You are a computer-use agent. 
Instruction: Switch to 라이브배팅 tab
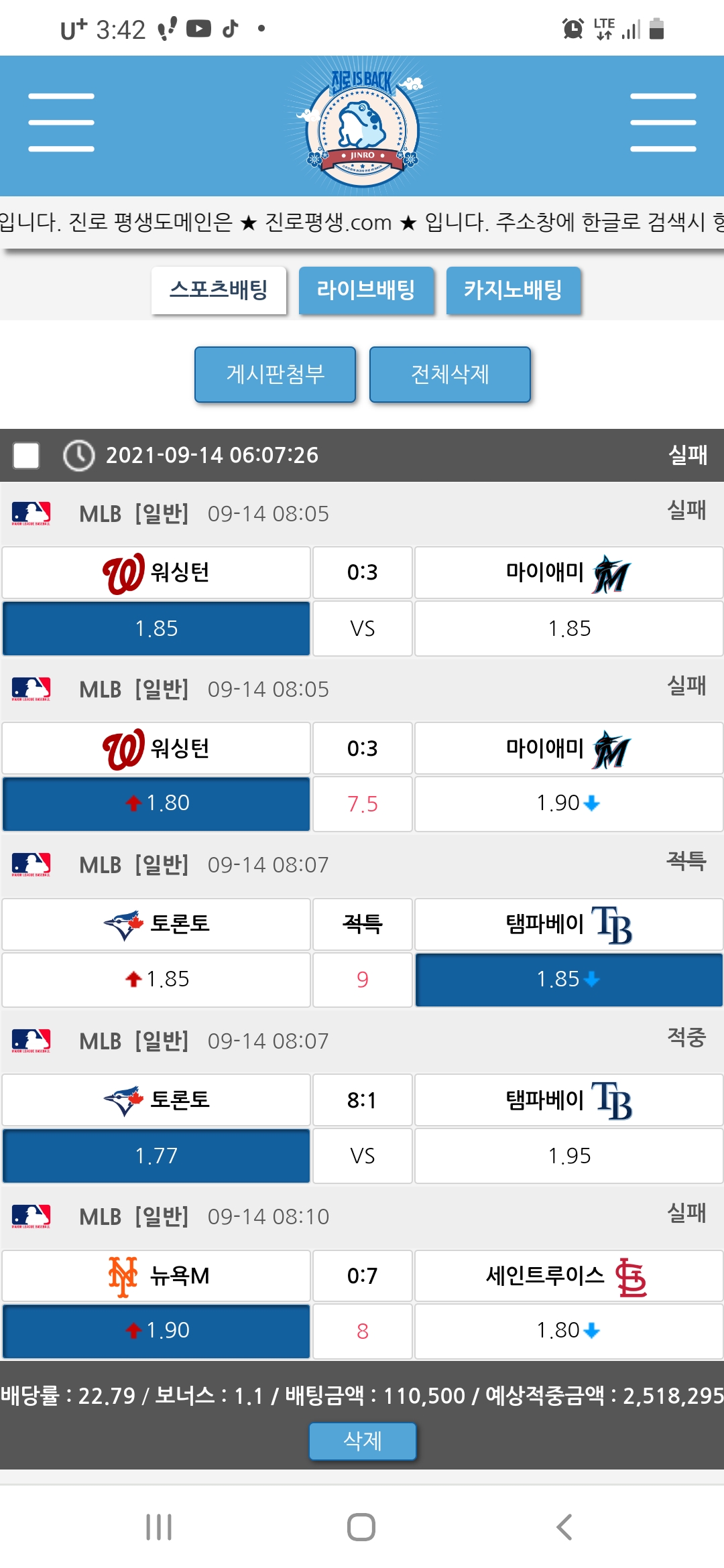(x=366, y=290)
